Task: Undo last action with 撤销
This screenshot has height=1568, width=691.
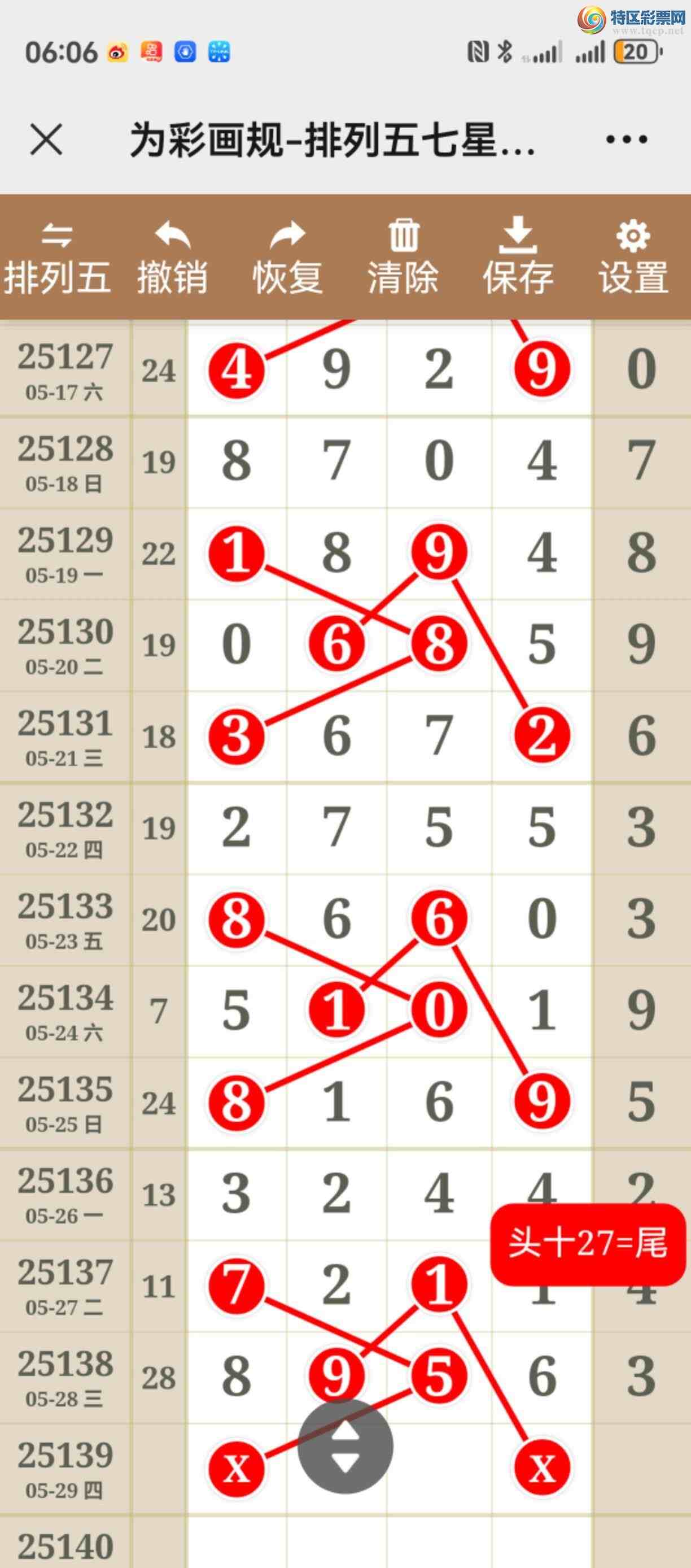Action: click(172, 258)
